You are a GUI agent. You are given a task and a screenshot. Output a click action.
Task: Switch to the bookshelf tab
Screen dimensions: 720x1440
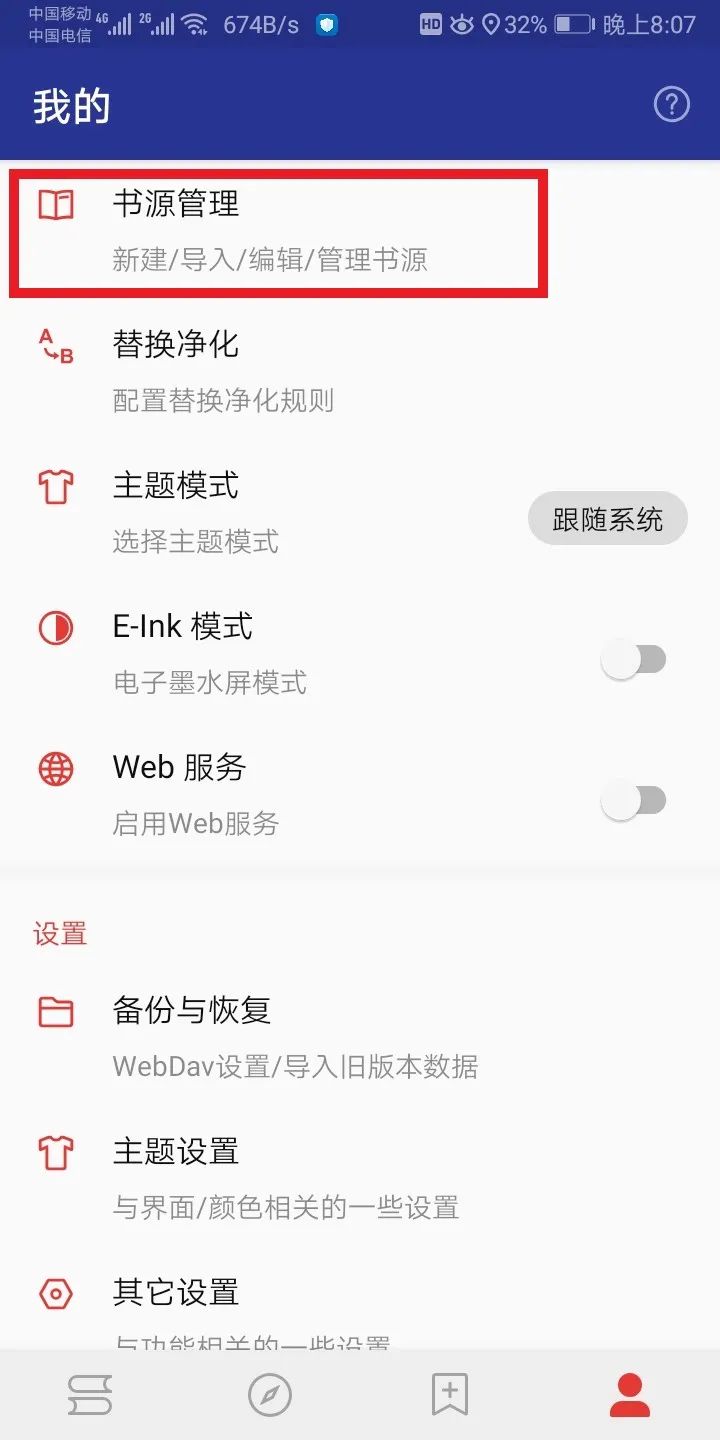coord(90,1395)
